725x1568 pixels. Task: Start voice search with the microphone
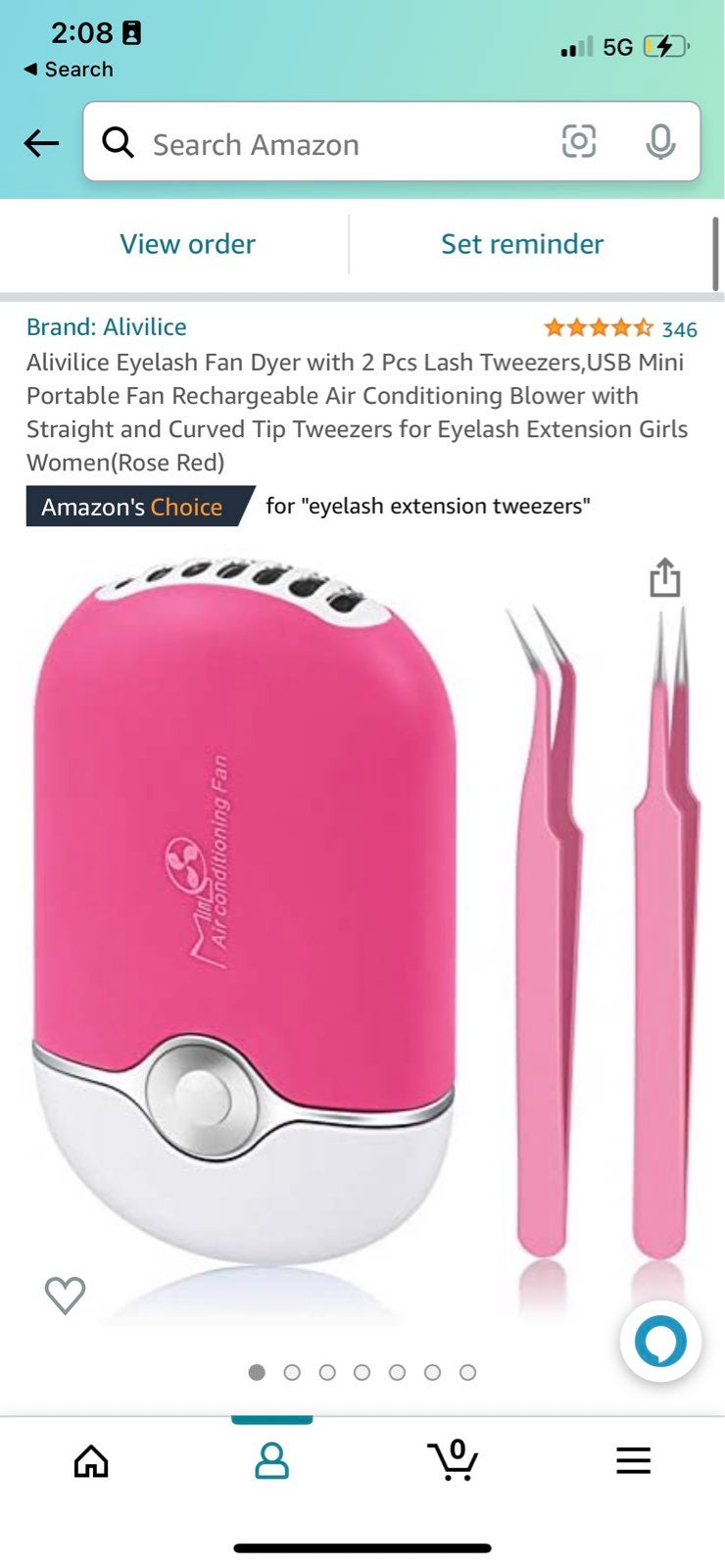point(660,142)
